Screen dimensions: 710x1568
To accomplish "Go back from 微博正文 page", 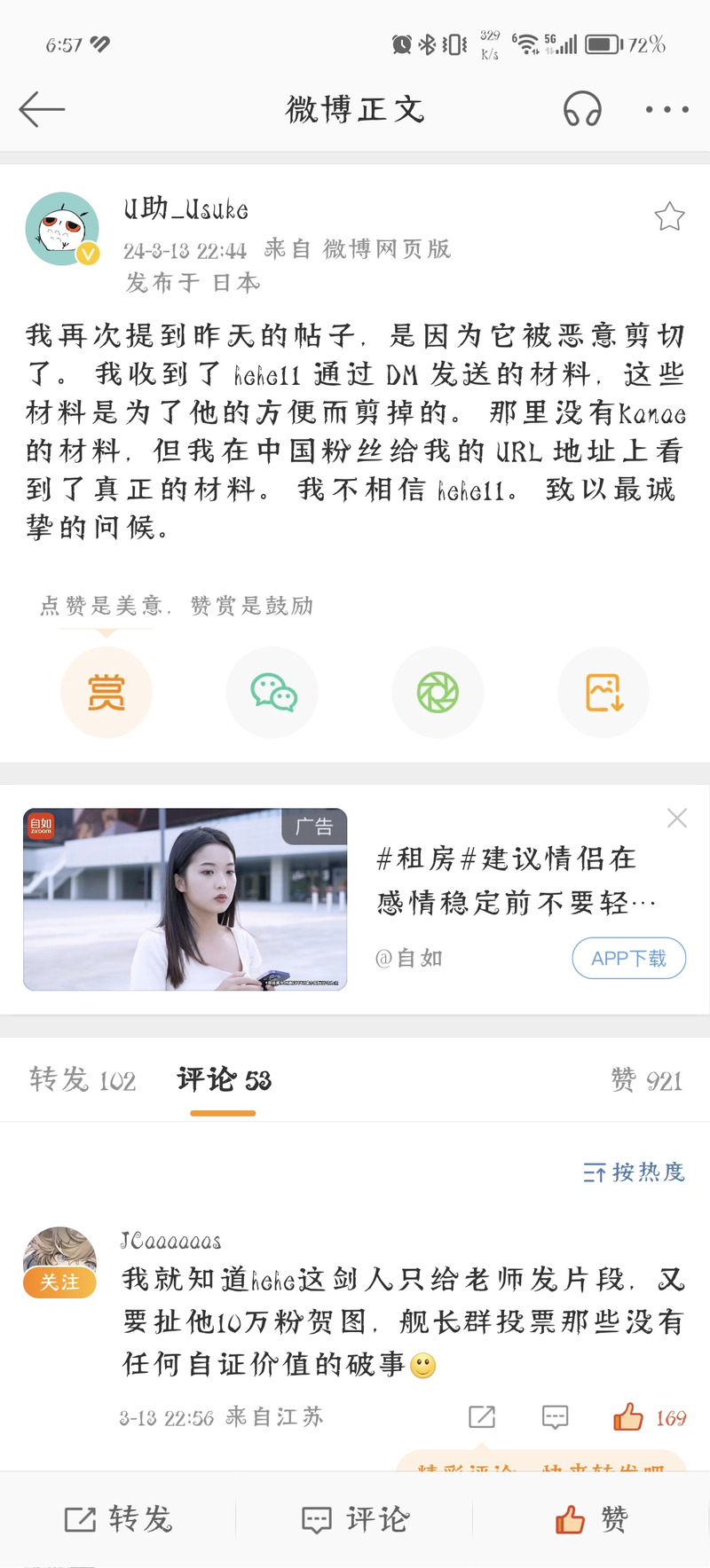I will [42, 109].
